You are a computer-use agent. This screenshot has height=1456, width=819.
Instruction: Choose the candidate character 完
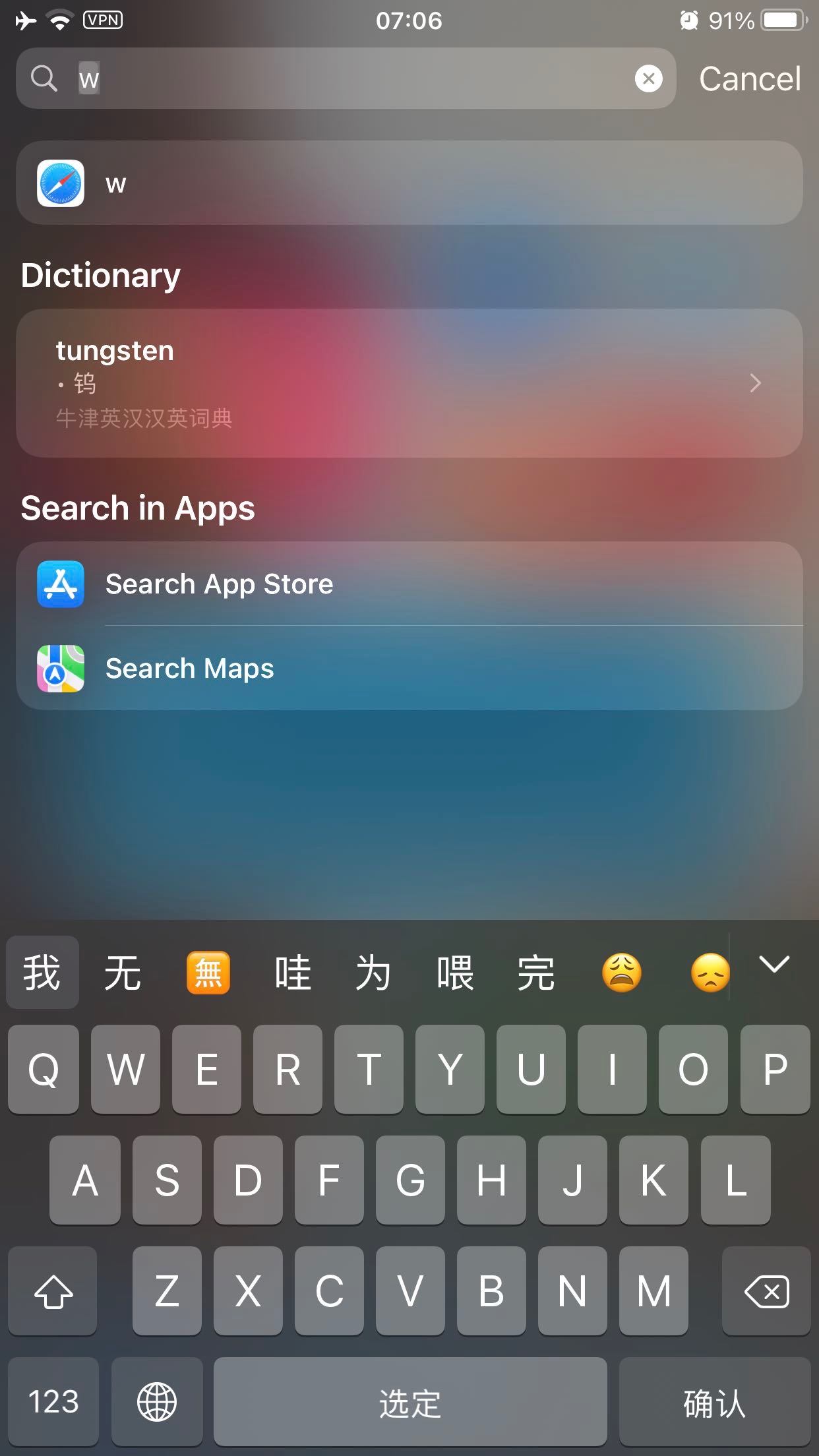tap(536, 973)
